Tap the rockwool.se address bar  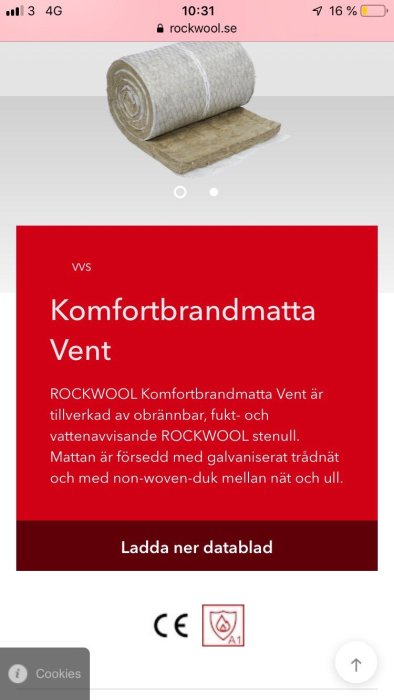197,29
